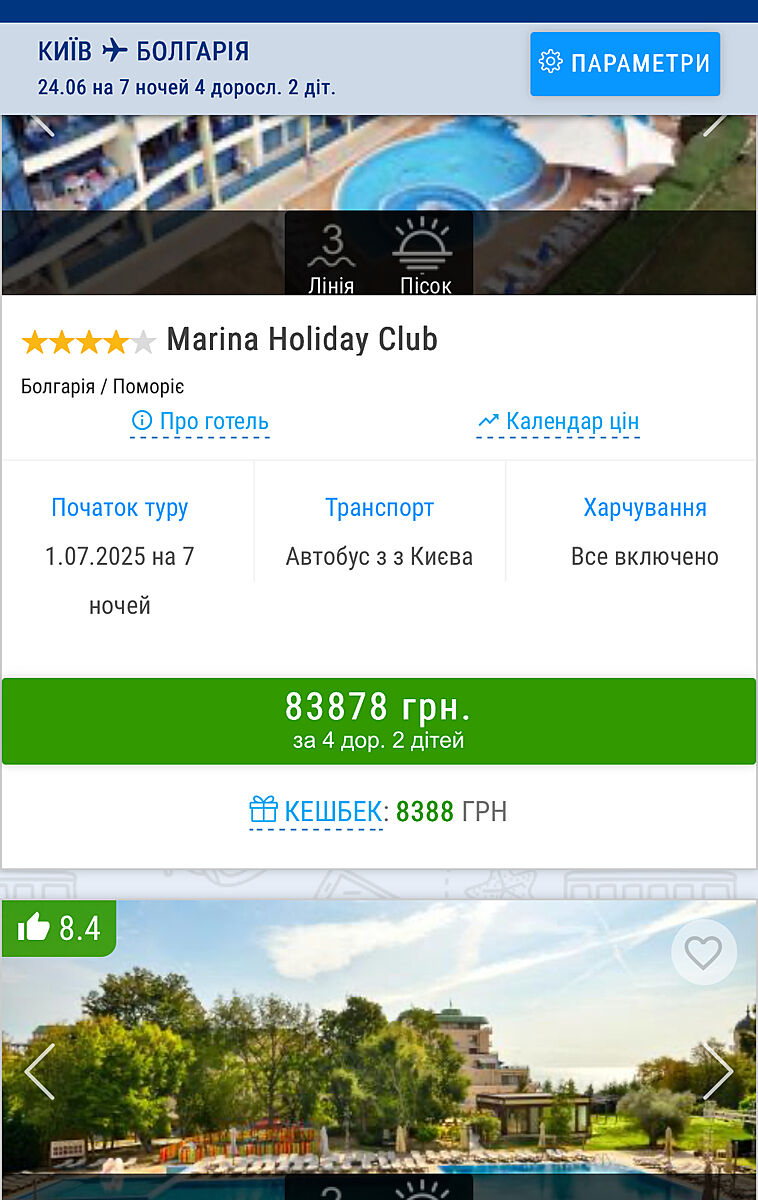This screenshot has width=758, height=1200.
Task: Show next photo of the 8.4-rated hotel
Action: coord(717,1071)
